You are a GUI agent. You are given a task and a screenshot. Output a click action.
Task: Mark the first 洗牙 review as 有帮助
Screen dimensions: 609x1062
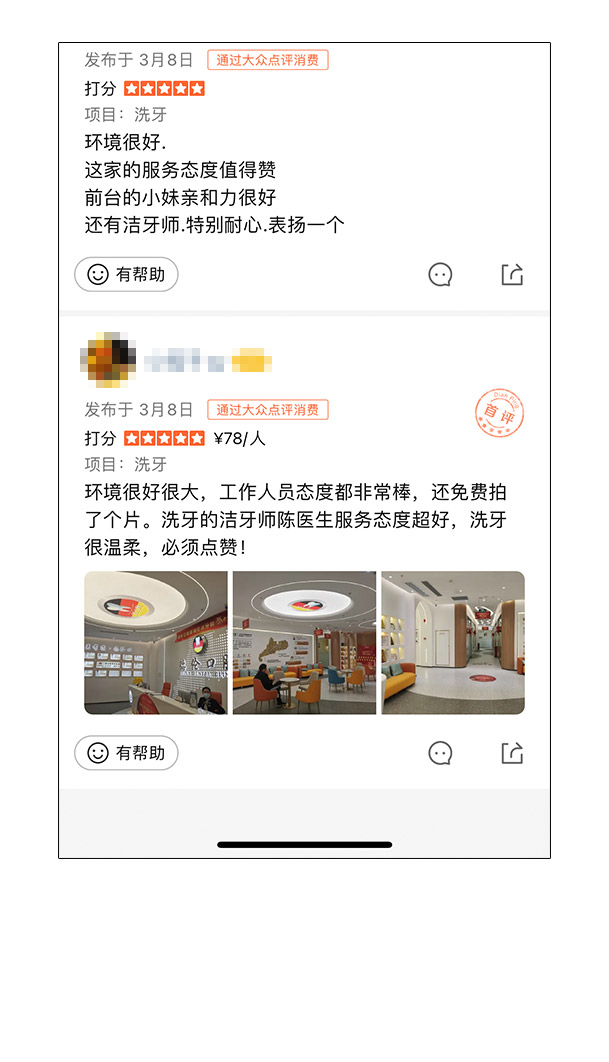[126, 274]
